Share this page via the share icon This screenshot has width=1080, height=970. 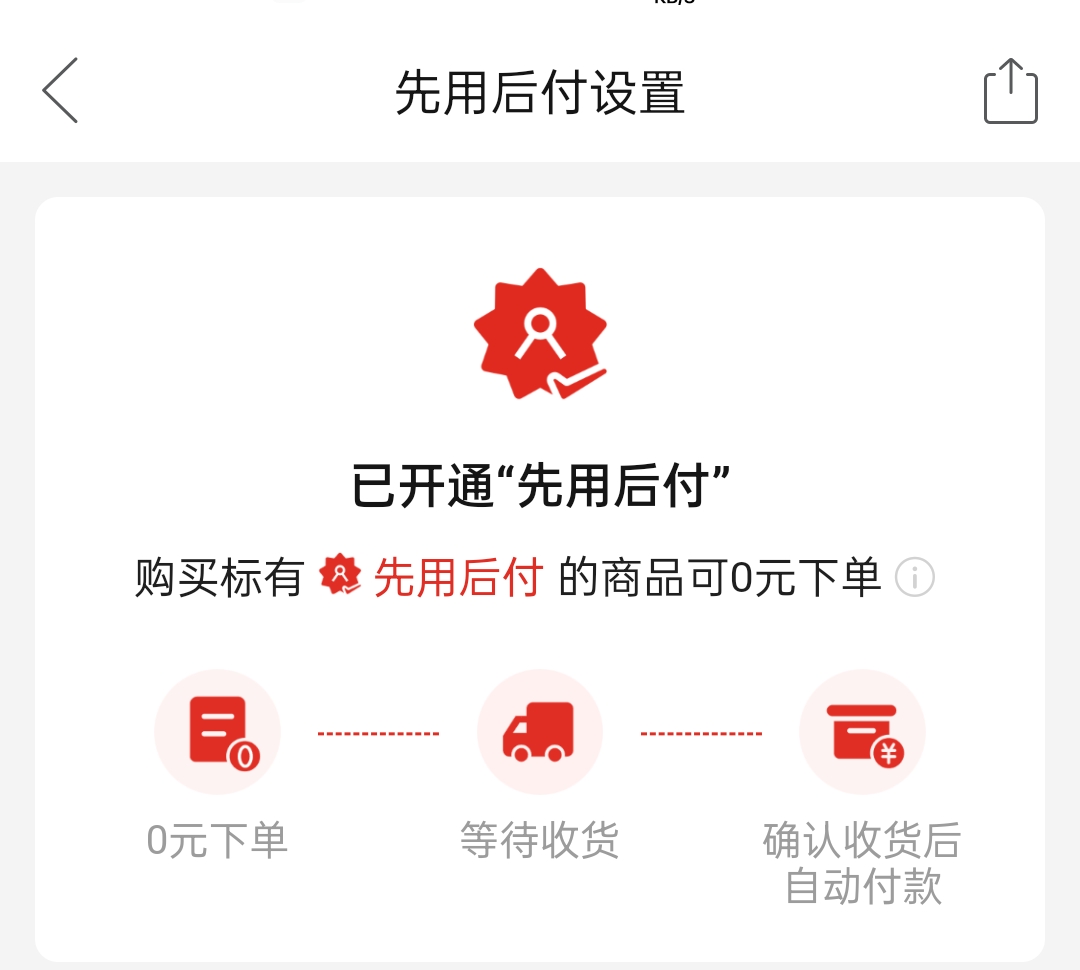point(1010,92)
